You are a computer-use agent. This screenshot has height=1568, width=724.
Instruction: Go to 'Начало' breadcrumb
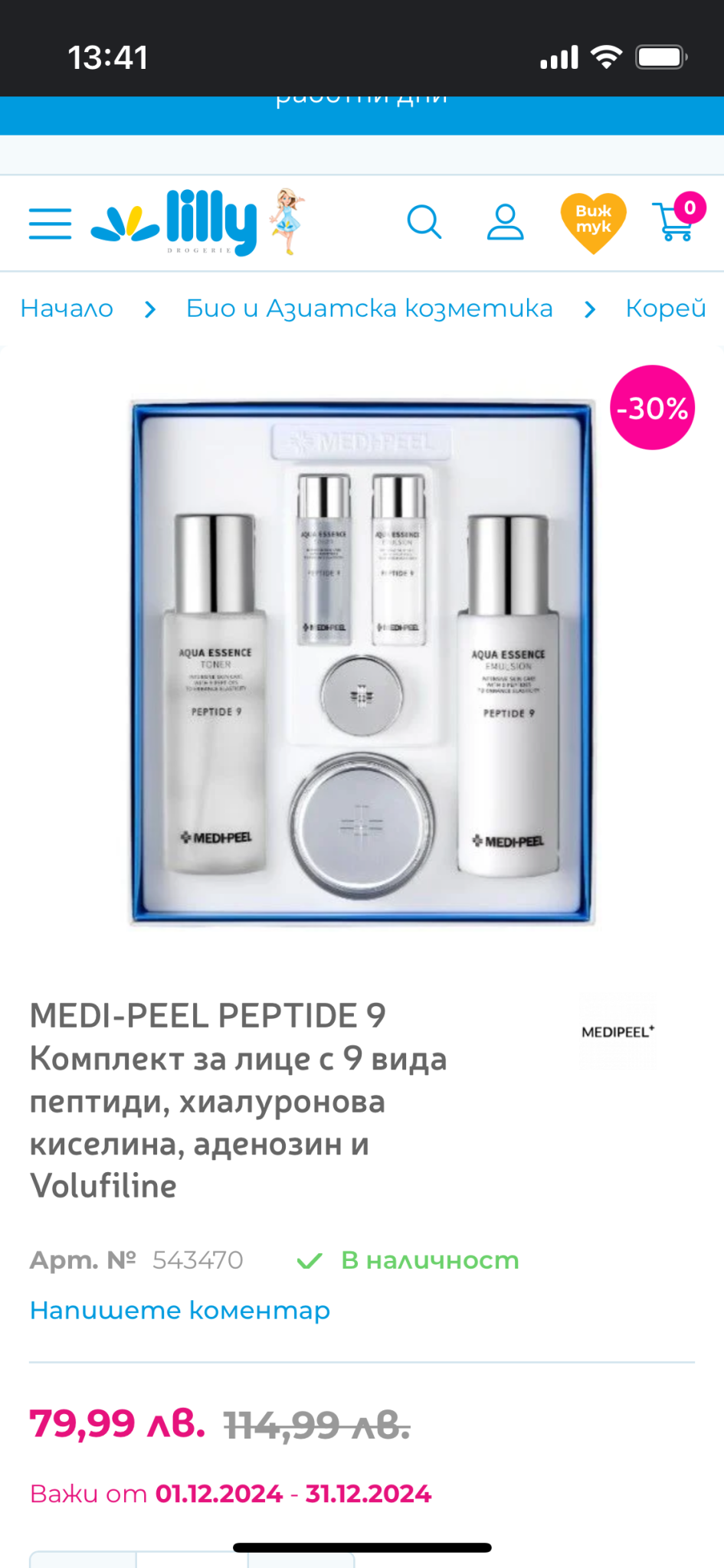67,309
